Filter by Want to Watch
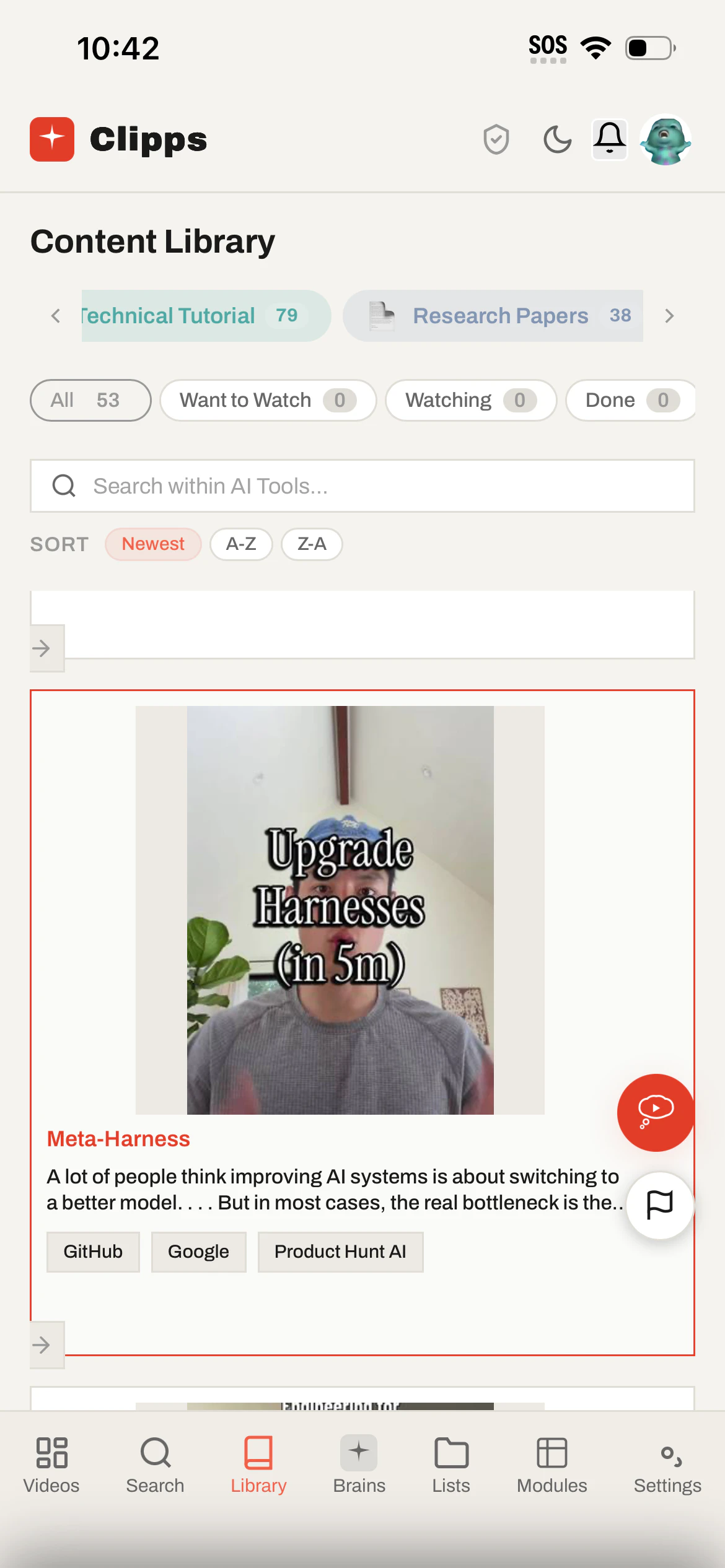The image size is (725, 1568). 268,400
